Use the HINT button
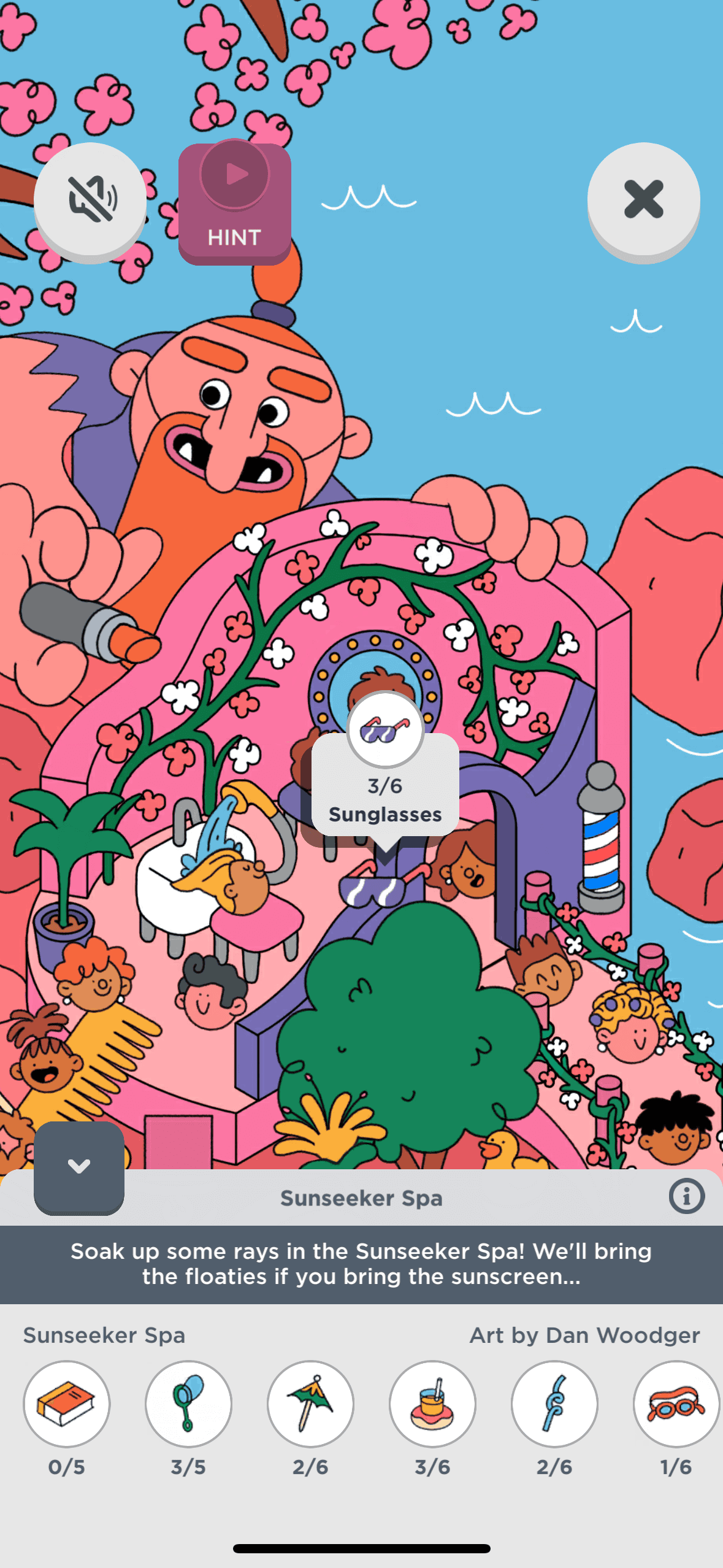Image resolution: width=723 pixels, height=1568 pixels. click(x=234, y=202)
